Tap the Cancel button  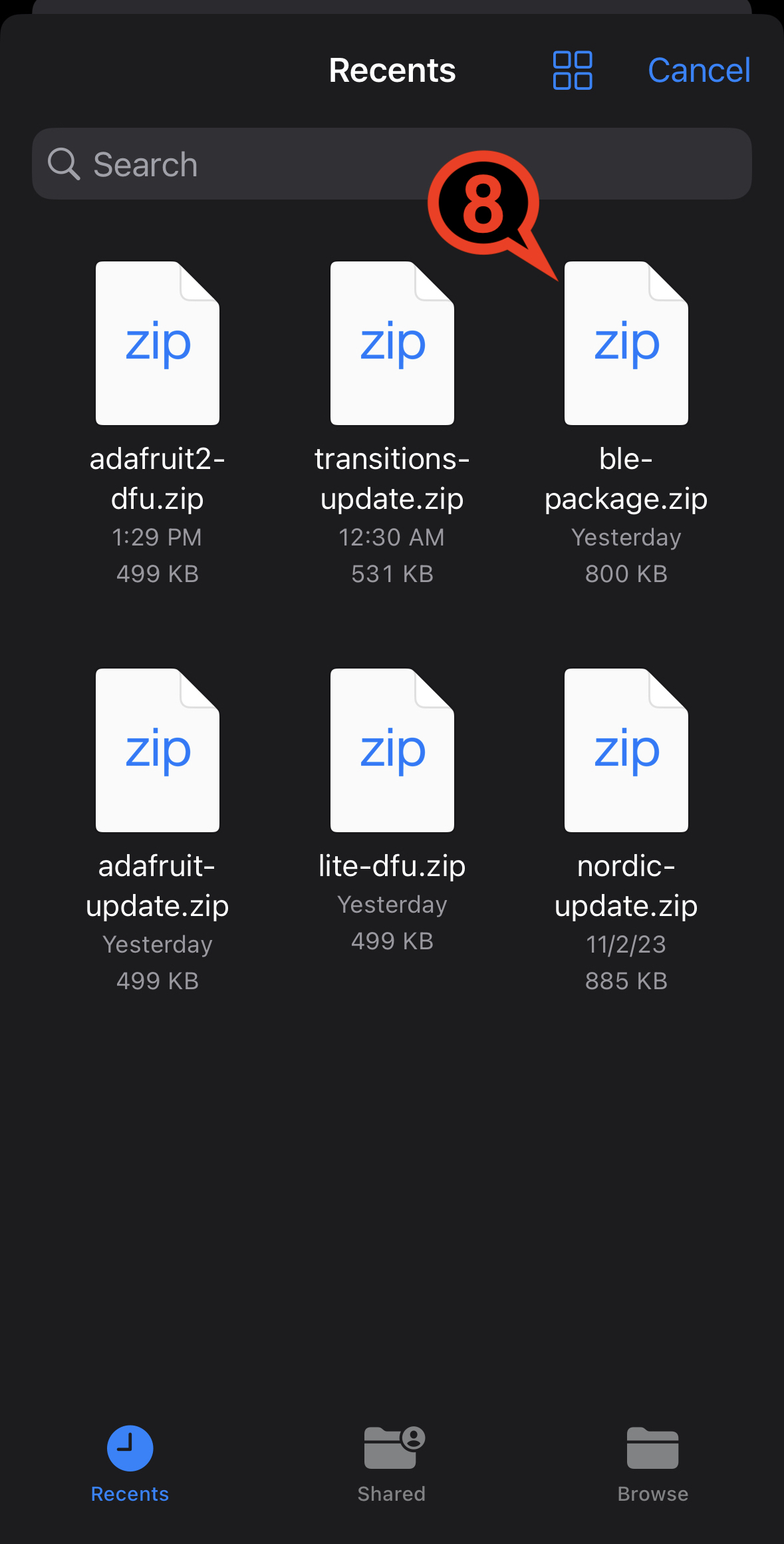[x=699, y=71]
